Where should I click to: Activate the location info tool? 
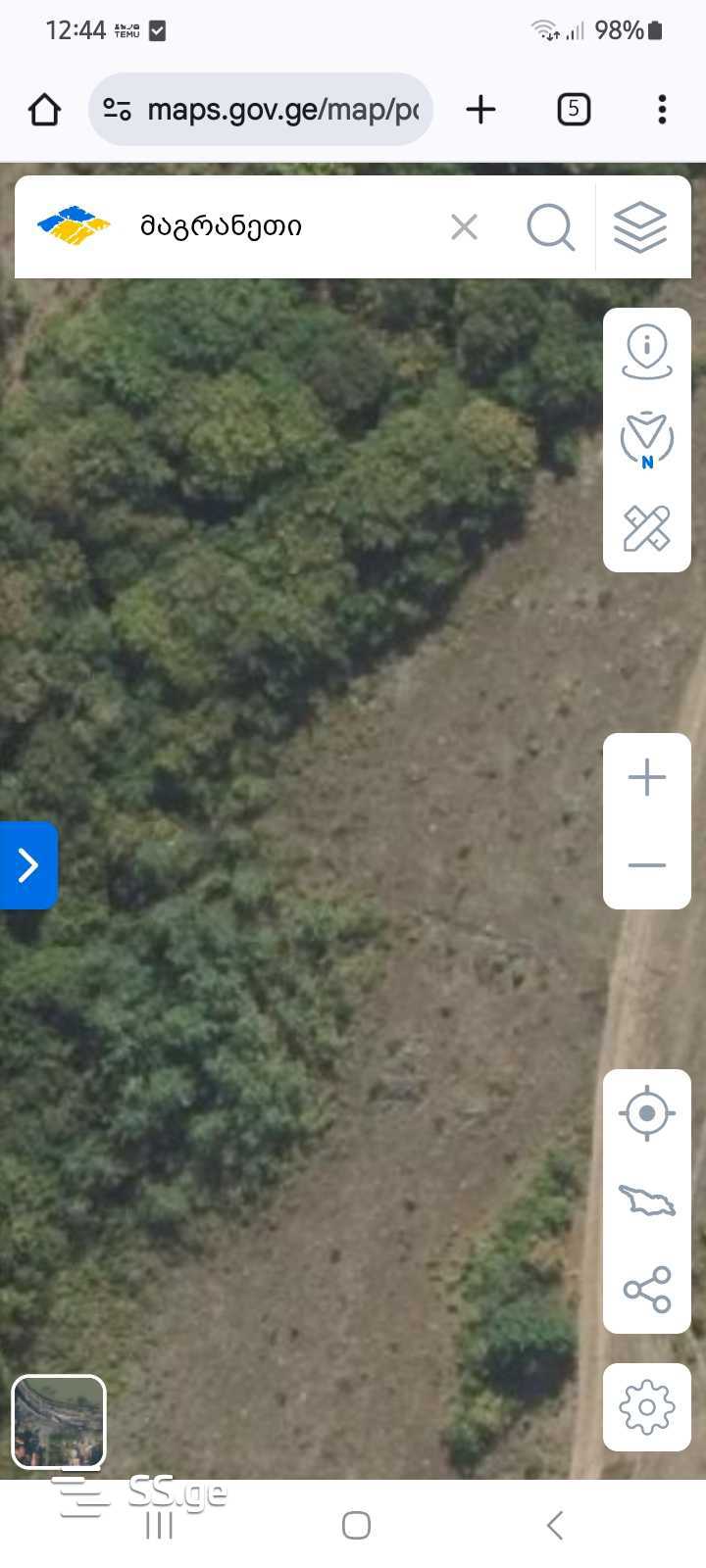pyautogui.click(x=647, y=353)
